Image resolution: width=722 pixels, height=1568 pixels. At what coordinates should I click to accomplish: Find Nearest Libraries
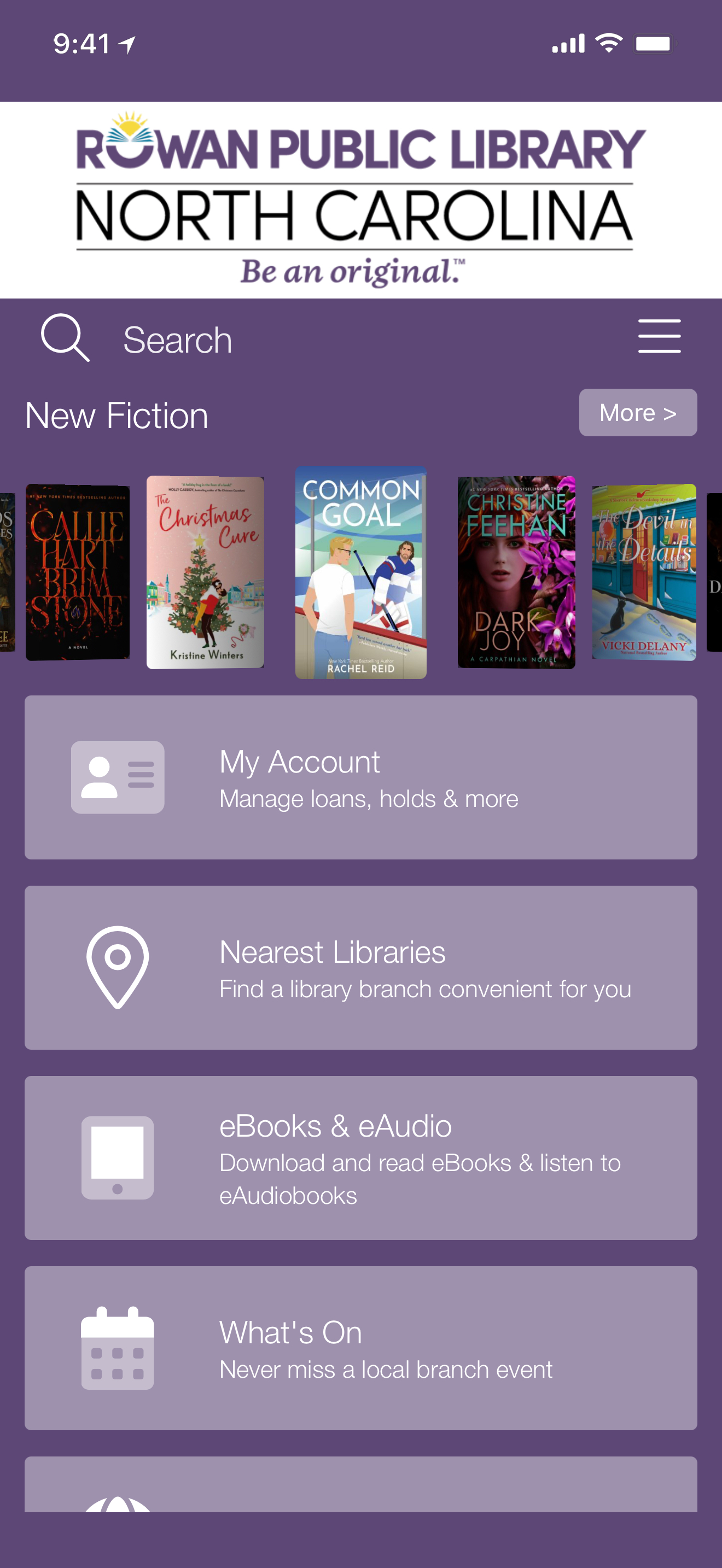click(360, 967)
